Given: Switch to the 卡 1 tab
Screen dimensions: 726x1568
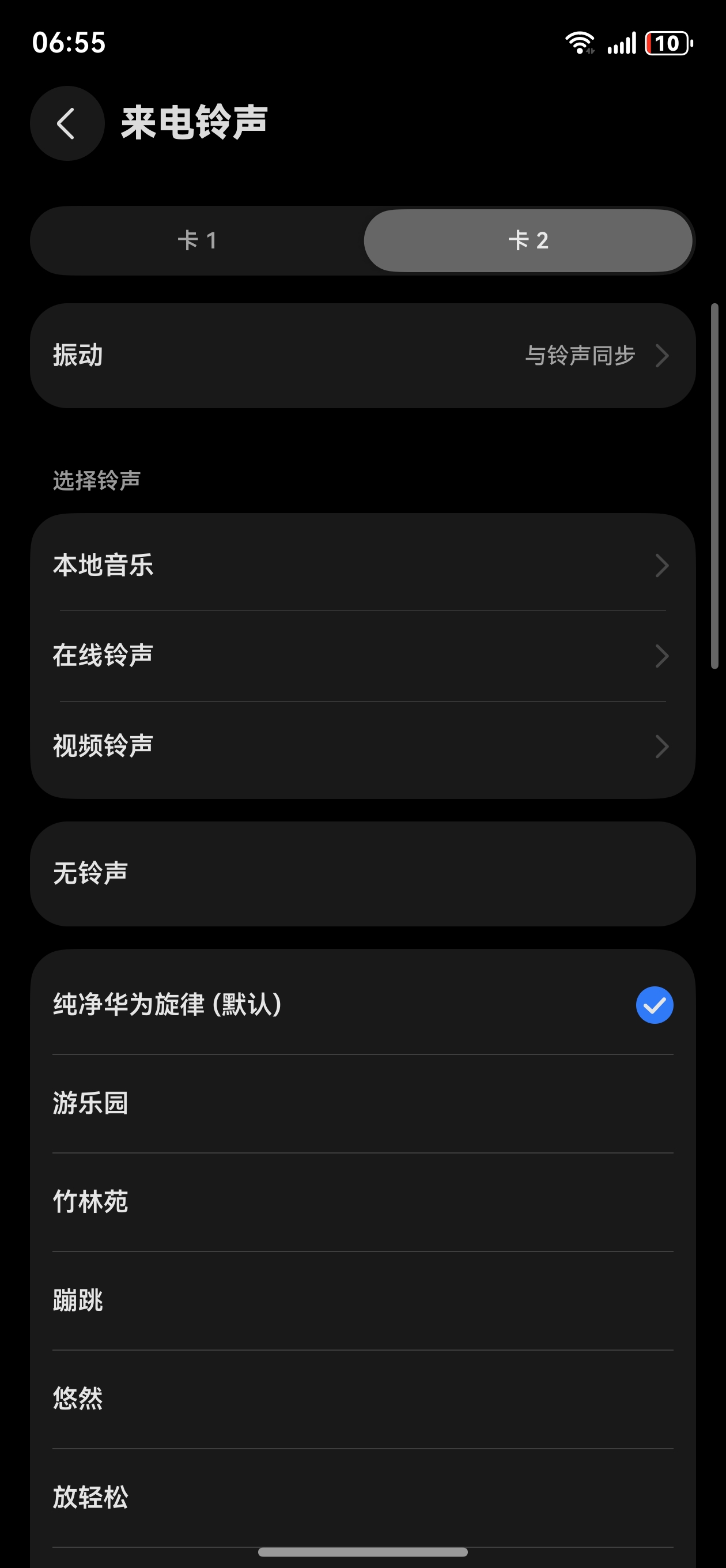Looking at the screenshot, I should click(197, 240).
